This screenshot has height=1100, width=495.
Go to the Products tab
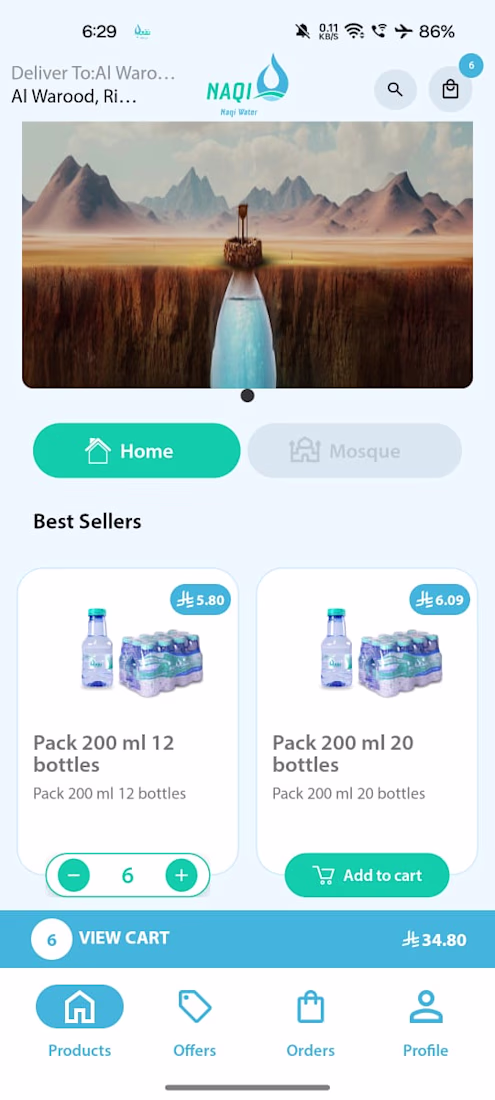click(x=79, y=1021)
